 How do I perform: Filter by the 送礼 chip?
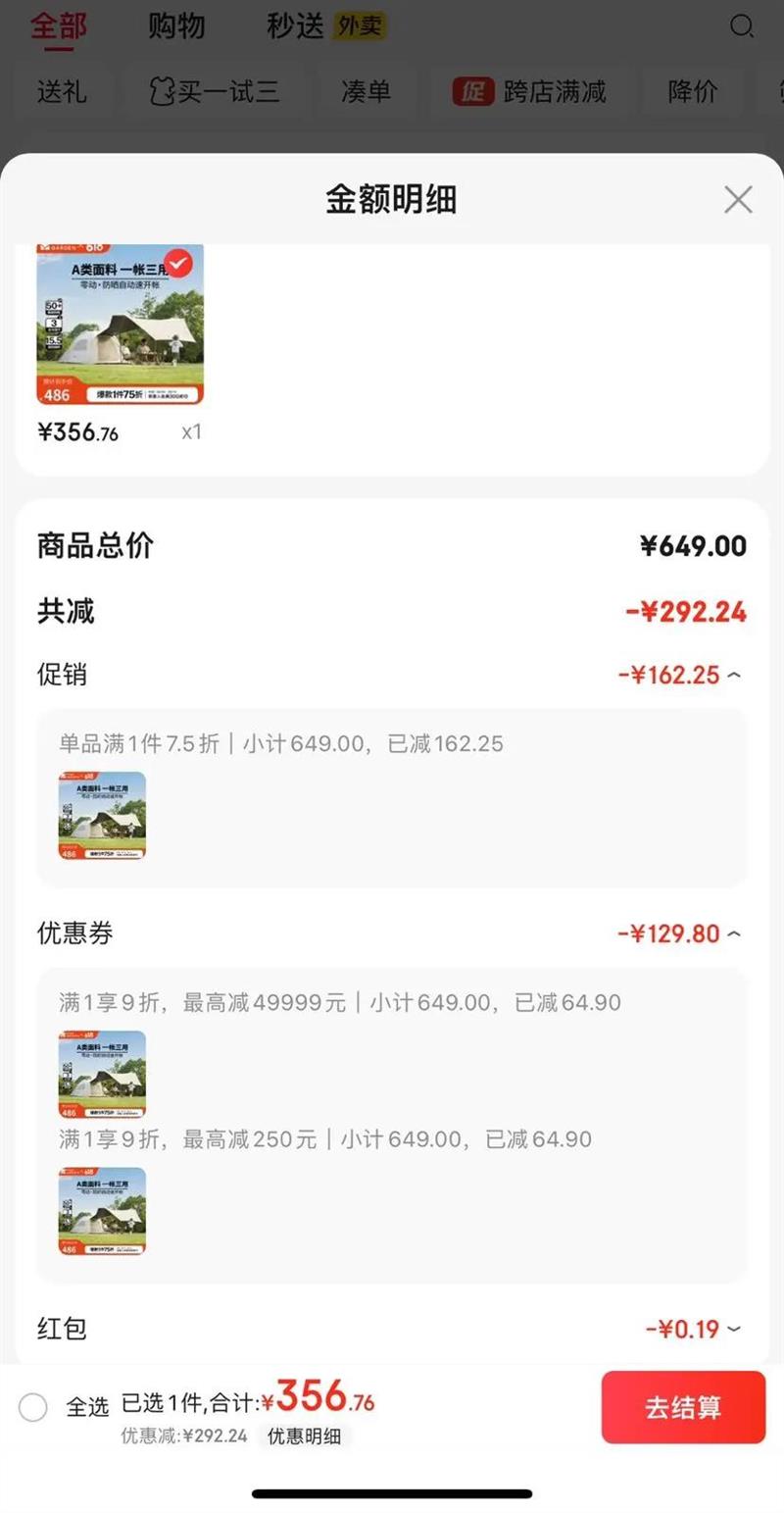tap(63, 92)
